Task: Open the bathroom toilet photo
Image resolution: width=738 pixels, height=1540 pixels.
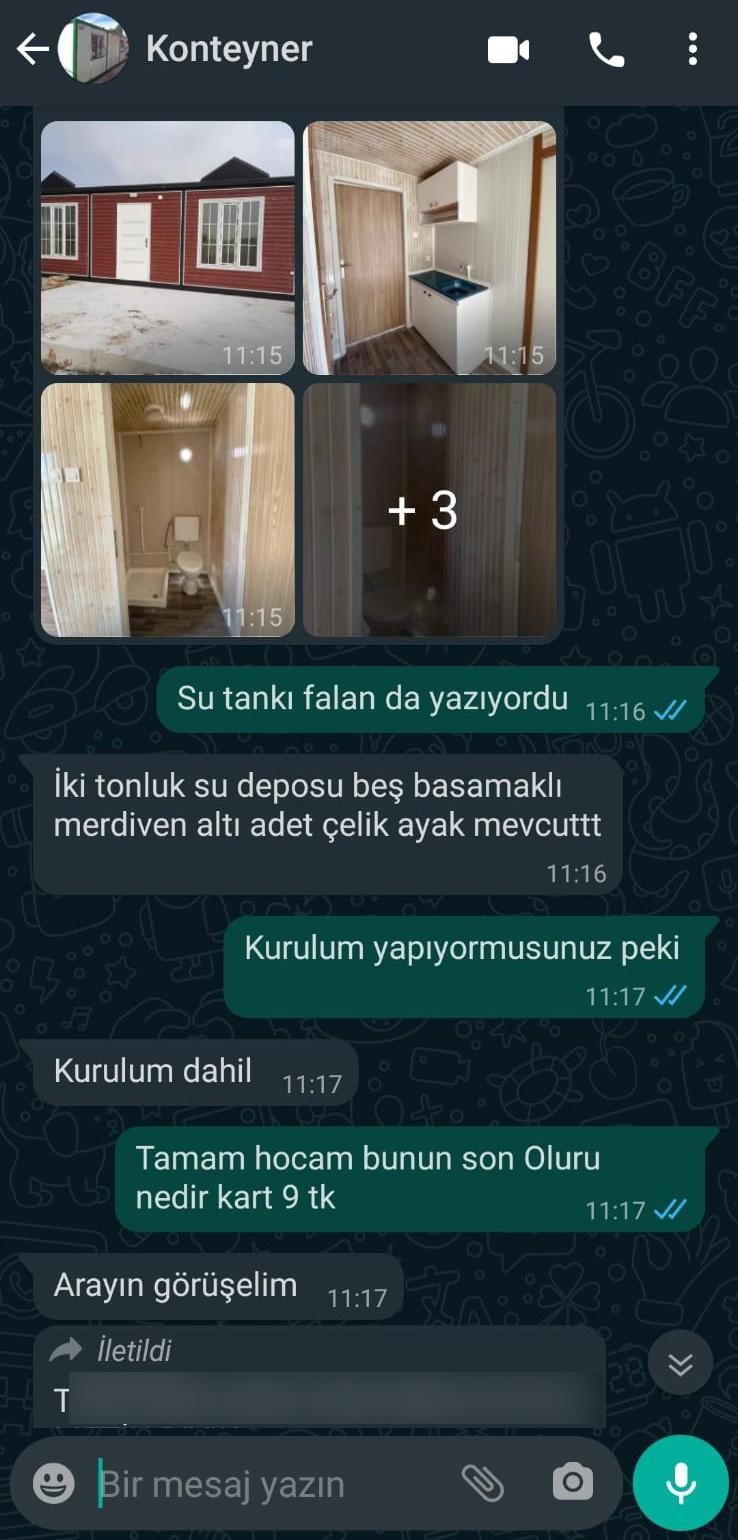Action: [168, 510]
